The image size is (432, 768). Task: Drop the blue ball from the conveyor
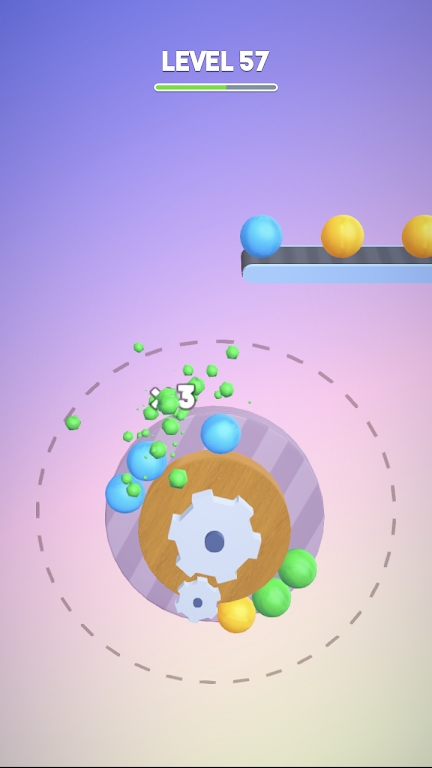tap(261, 236)
